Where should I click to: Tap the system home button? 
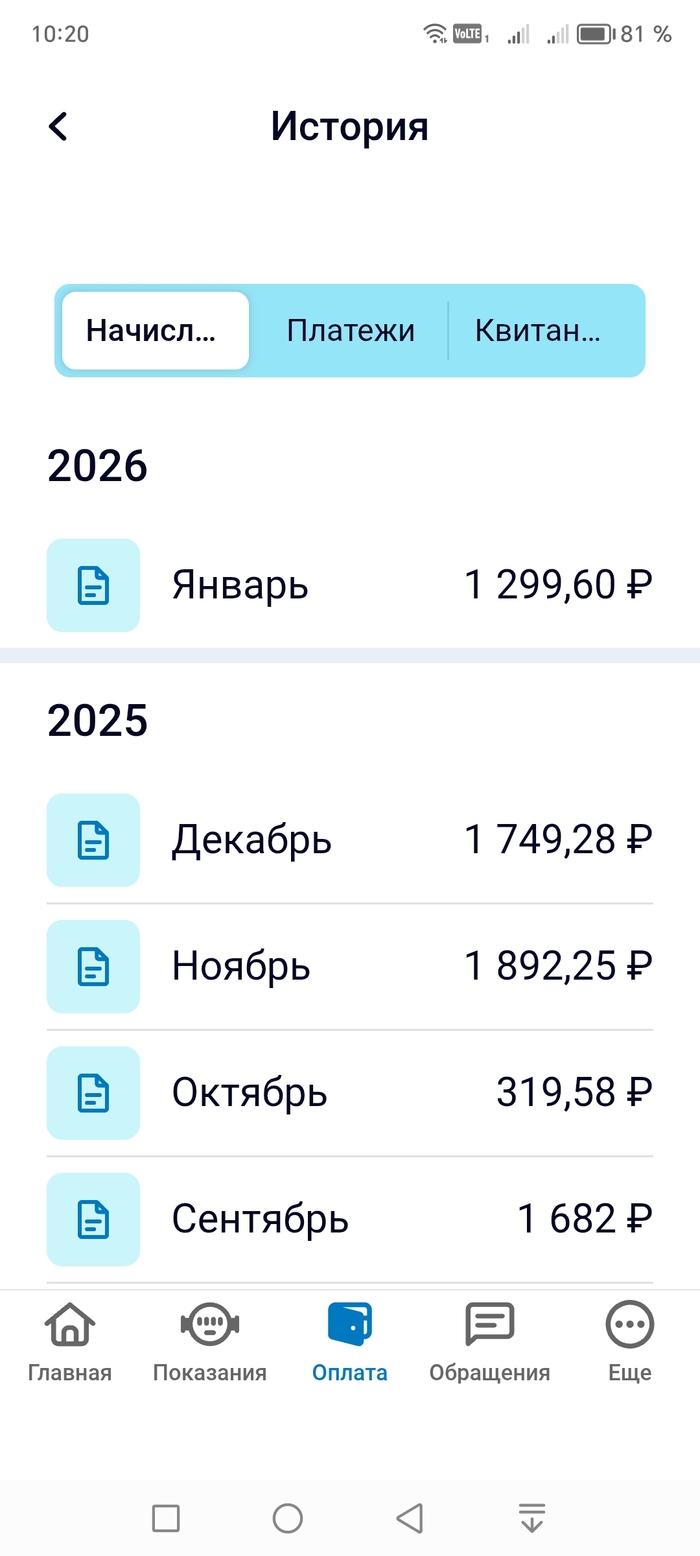coord(288,1518)
